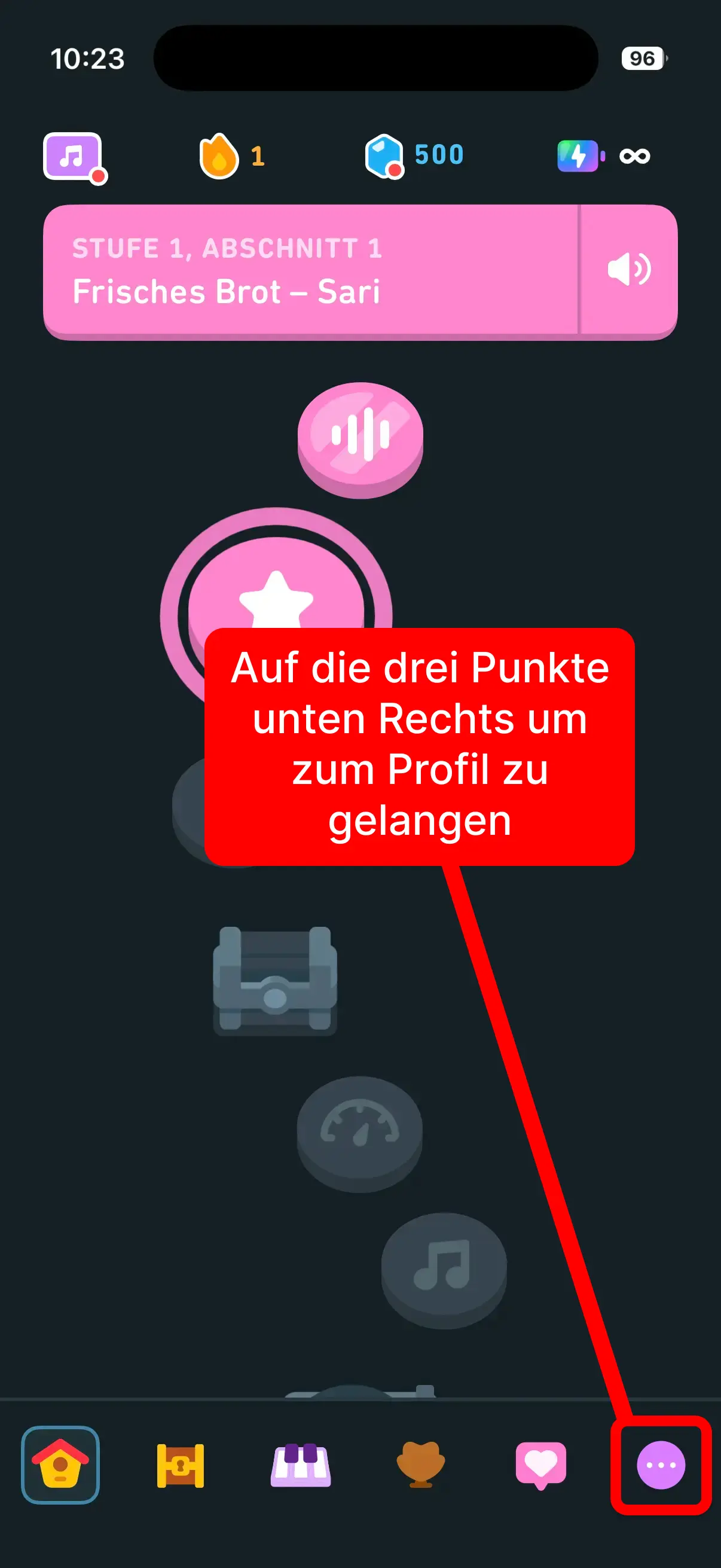Tap the pink waveform listening node
The height and width of the screenshot is (1568, 721).
360,435
